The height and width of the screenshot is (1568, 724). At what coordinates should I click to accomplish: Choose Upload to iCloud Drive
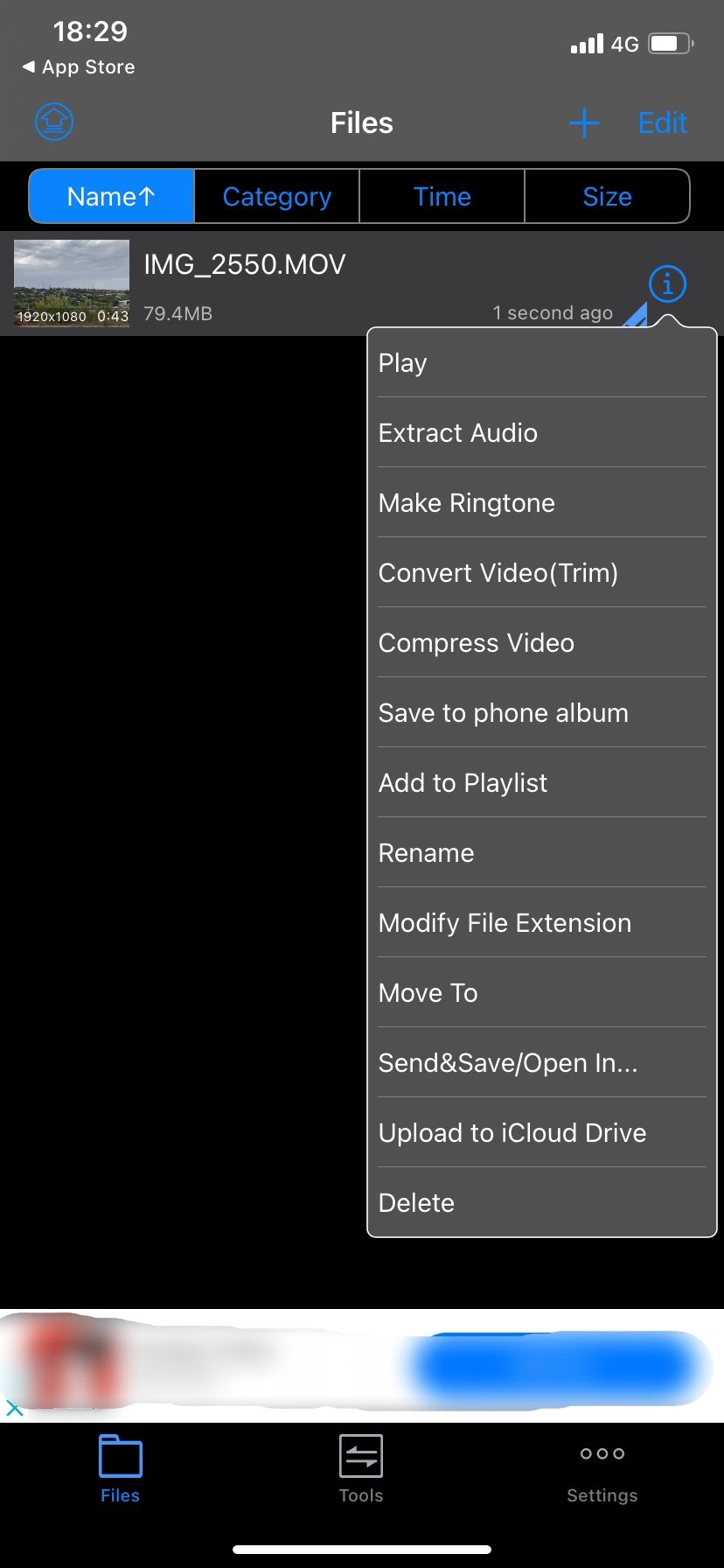point(540,1132)
